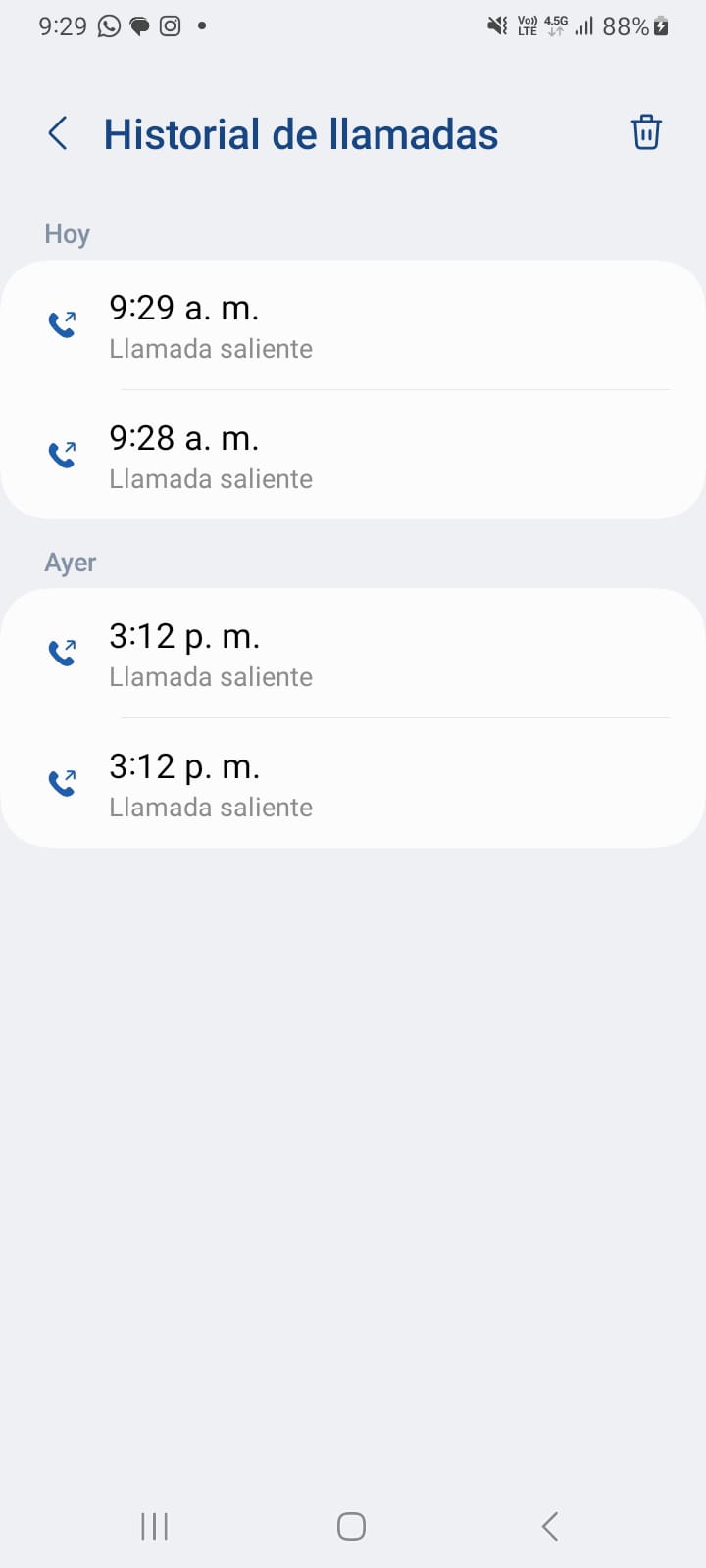Delete call history with trash icon

(646, 132)
